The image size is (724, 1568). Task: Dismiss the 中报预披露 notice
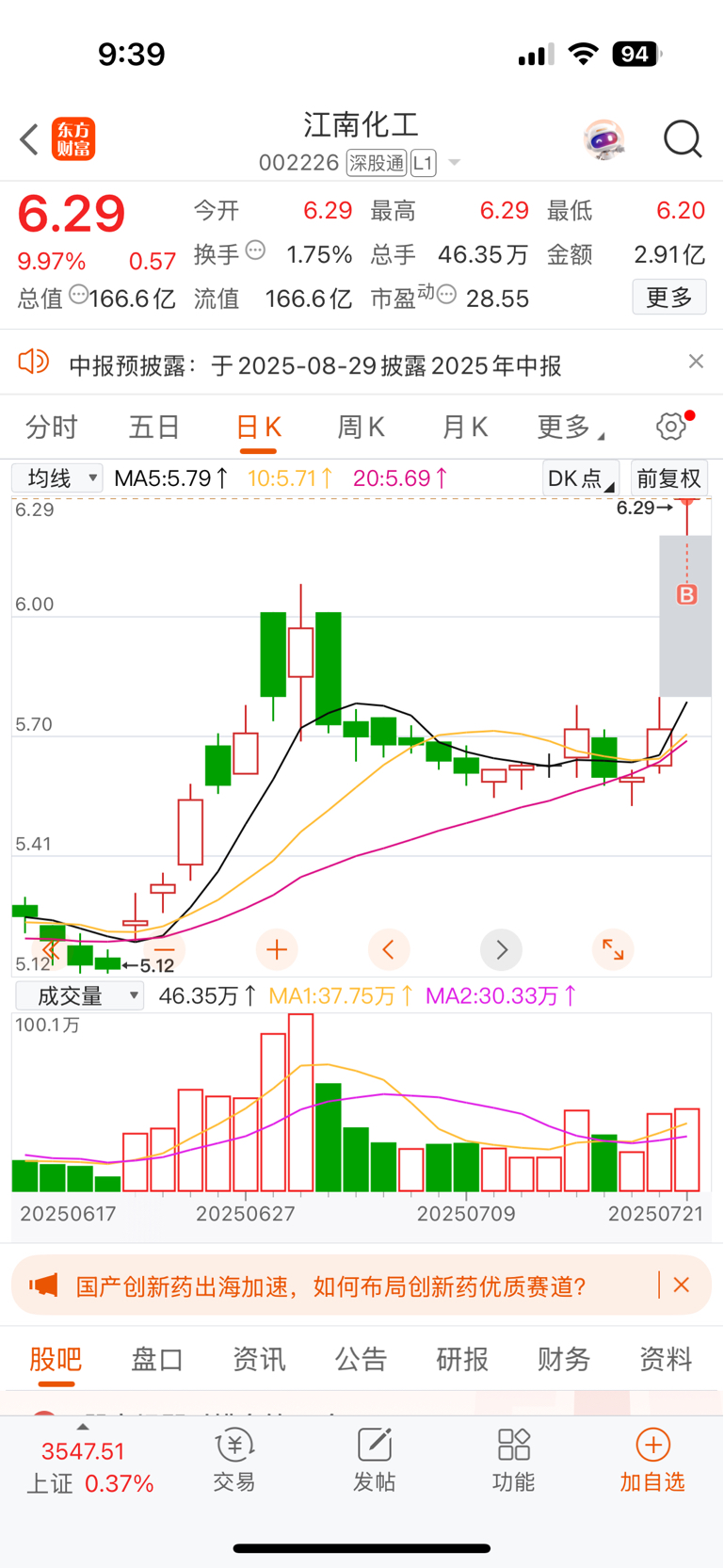click(x=696, y=362)
